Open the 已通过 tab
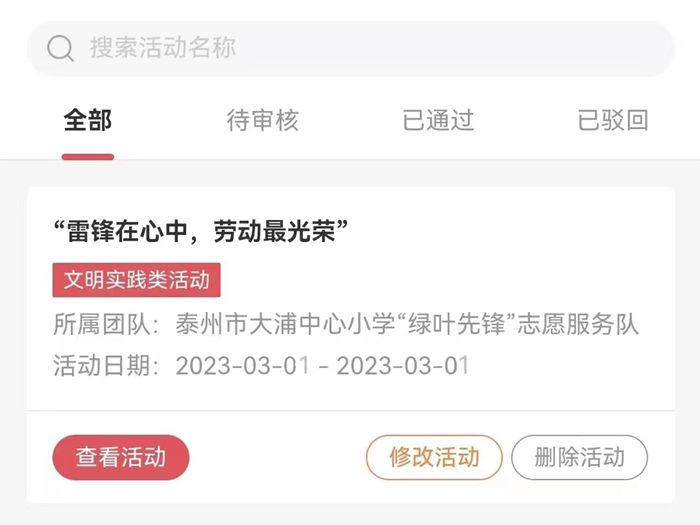 pos(438,121)
